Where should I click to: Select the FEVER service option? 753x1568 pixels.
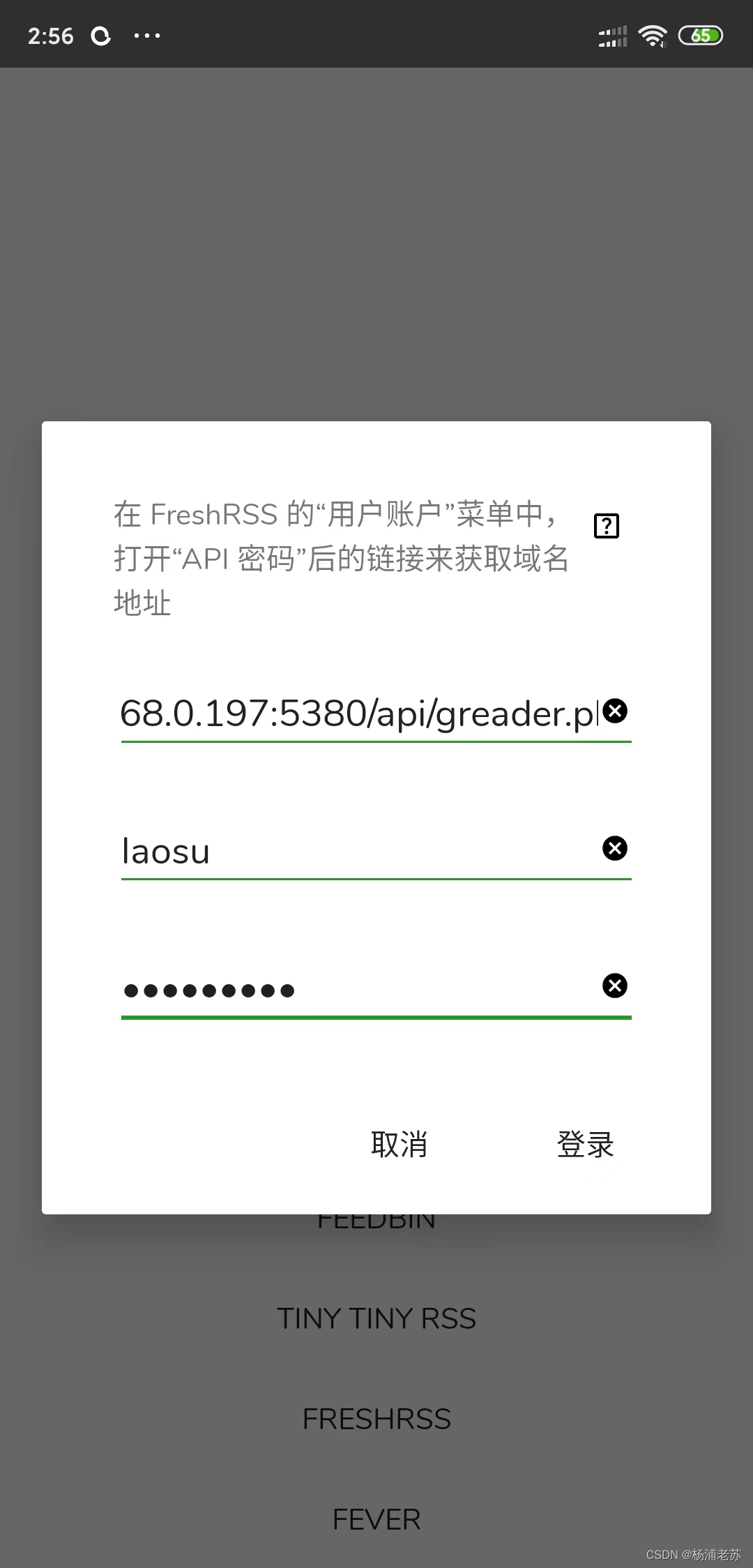(376, 1518)
